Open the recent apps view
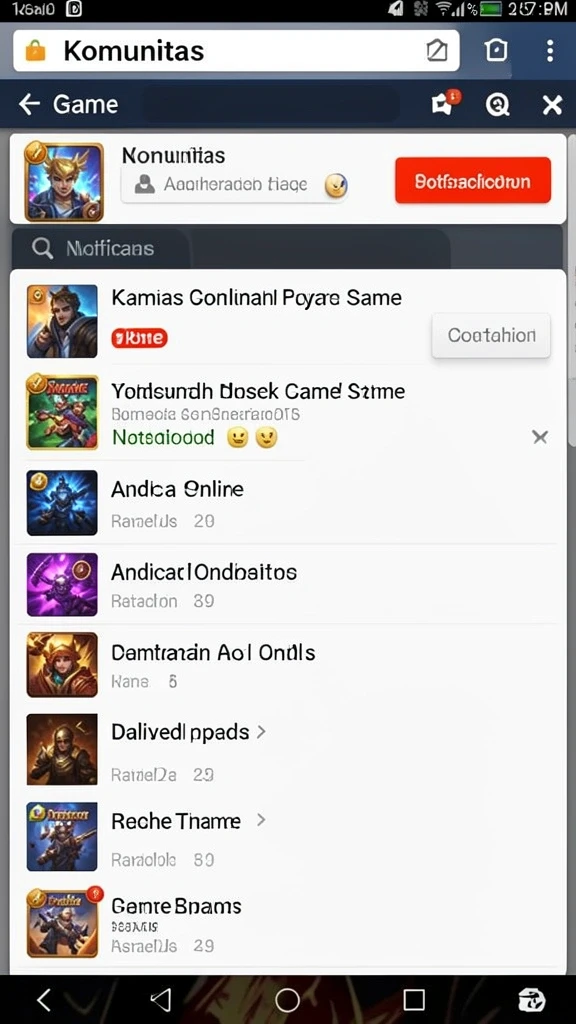Image resolution: width=576 pixels, height=1024 pixels. pos(414,999)
